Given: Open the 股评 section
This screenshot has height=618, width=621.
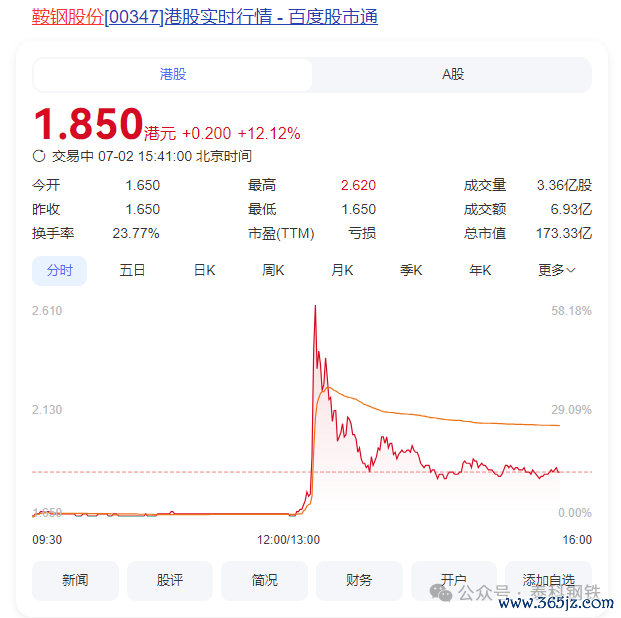Looking at the screenshot, I should [x=170, y=580].
